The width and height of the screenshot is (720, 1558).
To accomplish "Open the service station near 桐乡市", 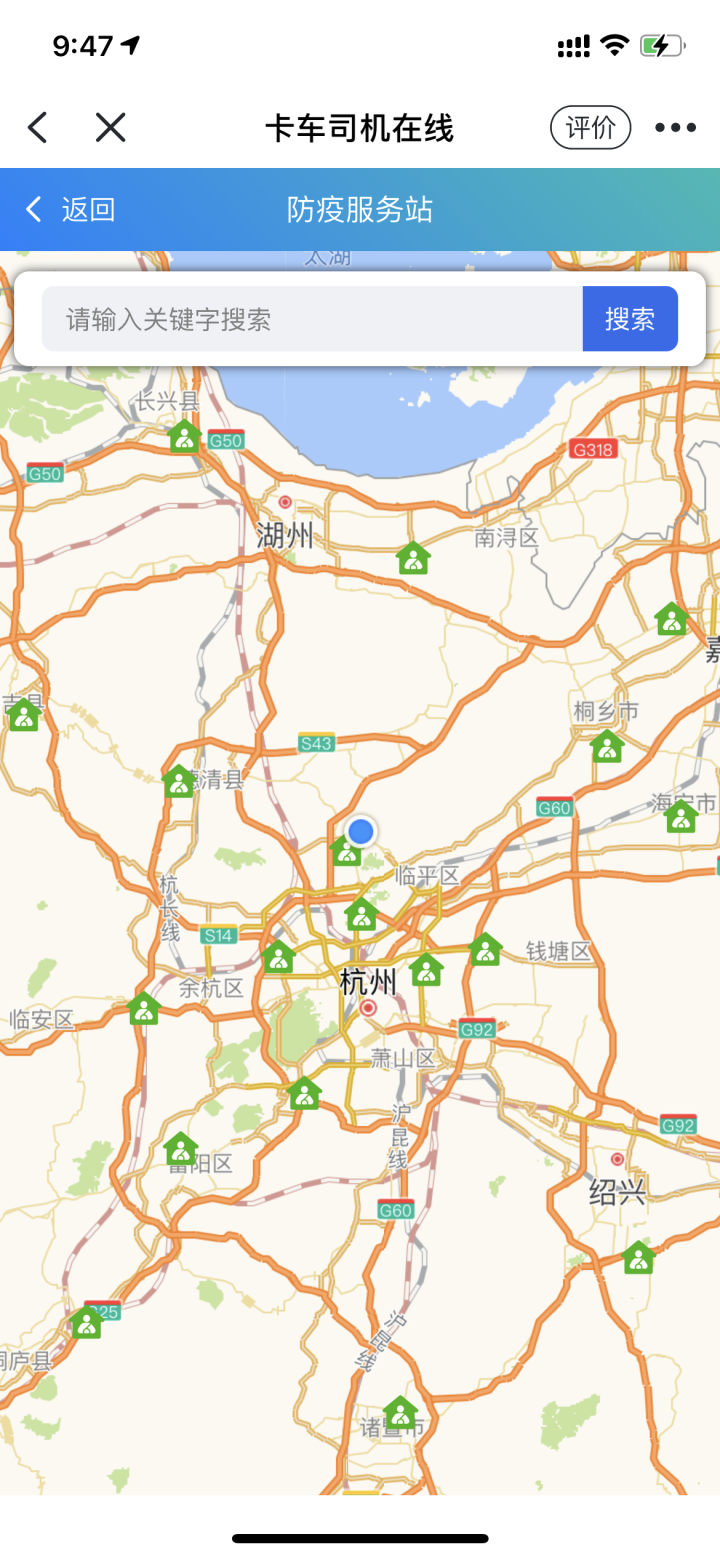I will click(x=608, y=746).
